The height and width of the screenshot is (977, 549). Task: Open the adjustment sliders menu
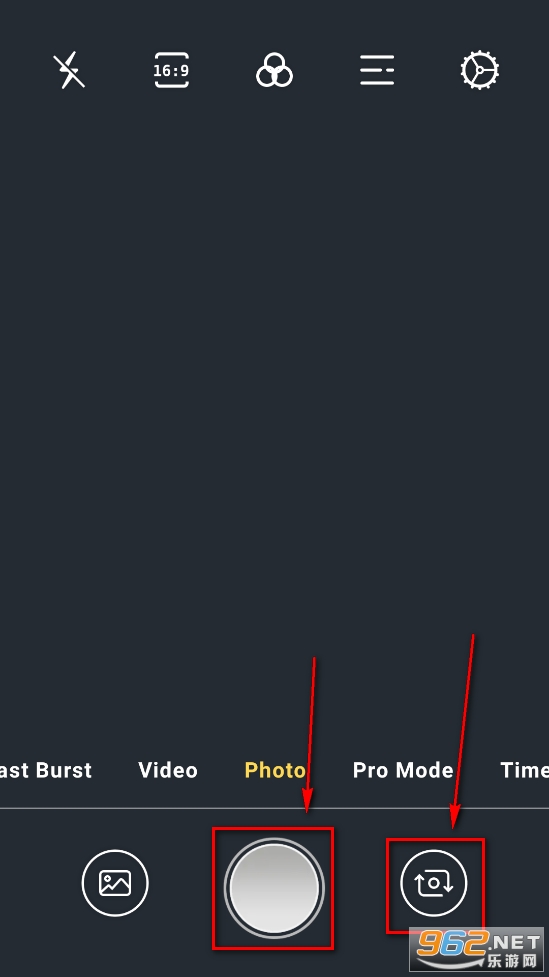click(377, 70)
